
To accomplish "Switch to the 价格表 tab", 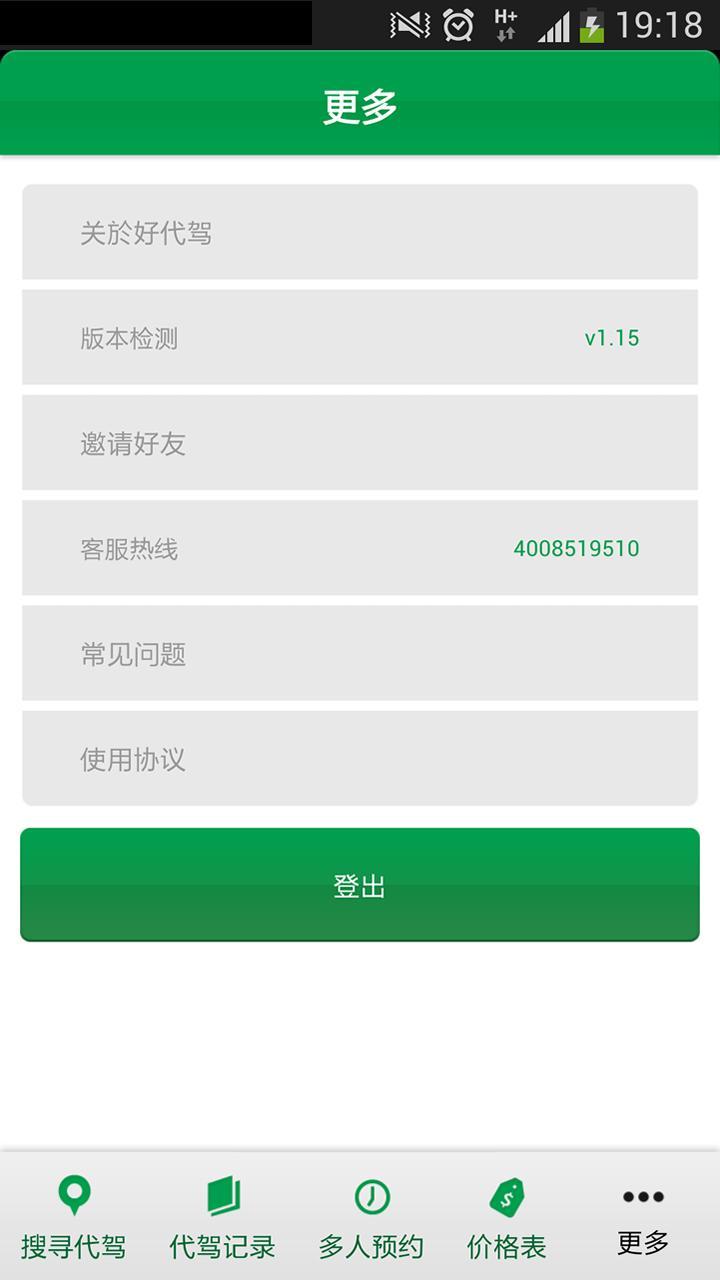I will [x=506, y=1245].
